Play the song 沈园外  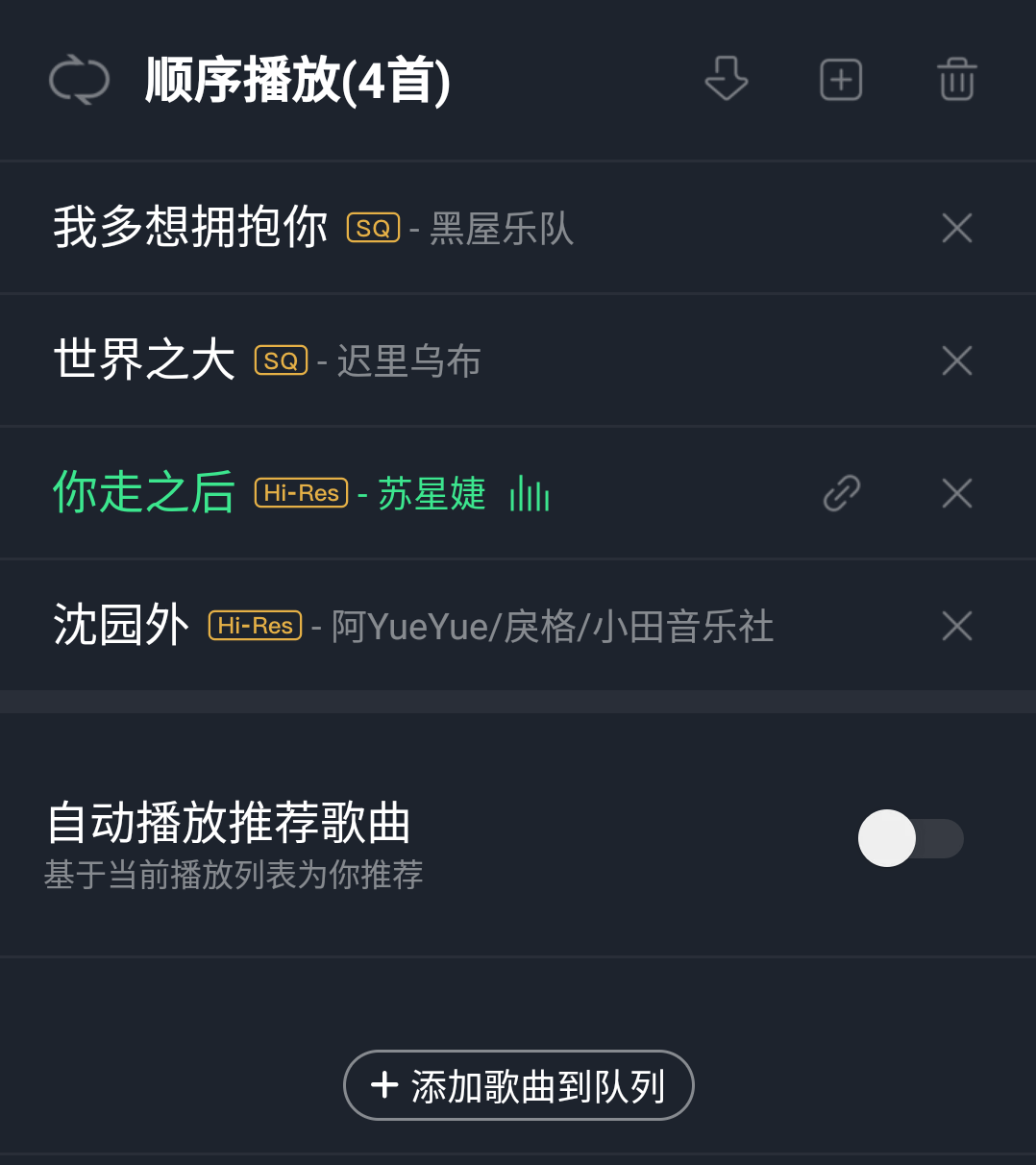click(121, 626)
